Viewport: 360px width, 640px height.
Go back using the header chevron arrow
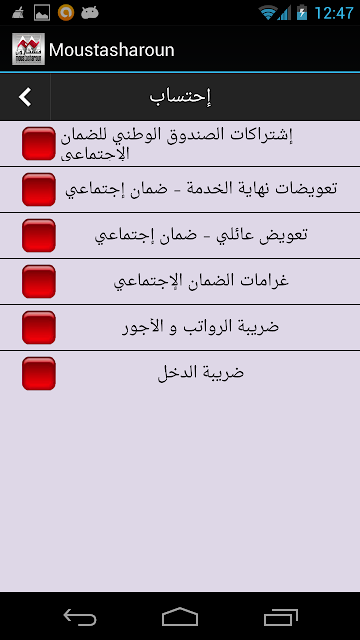point(25,97)
